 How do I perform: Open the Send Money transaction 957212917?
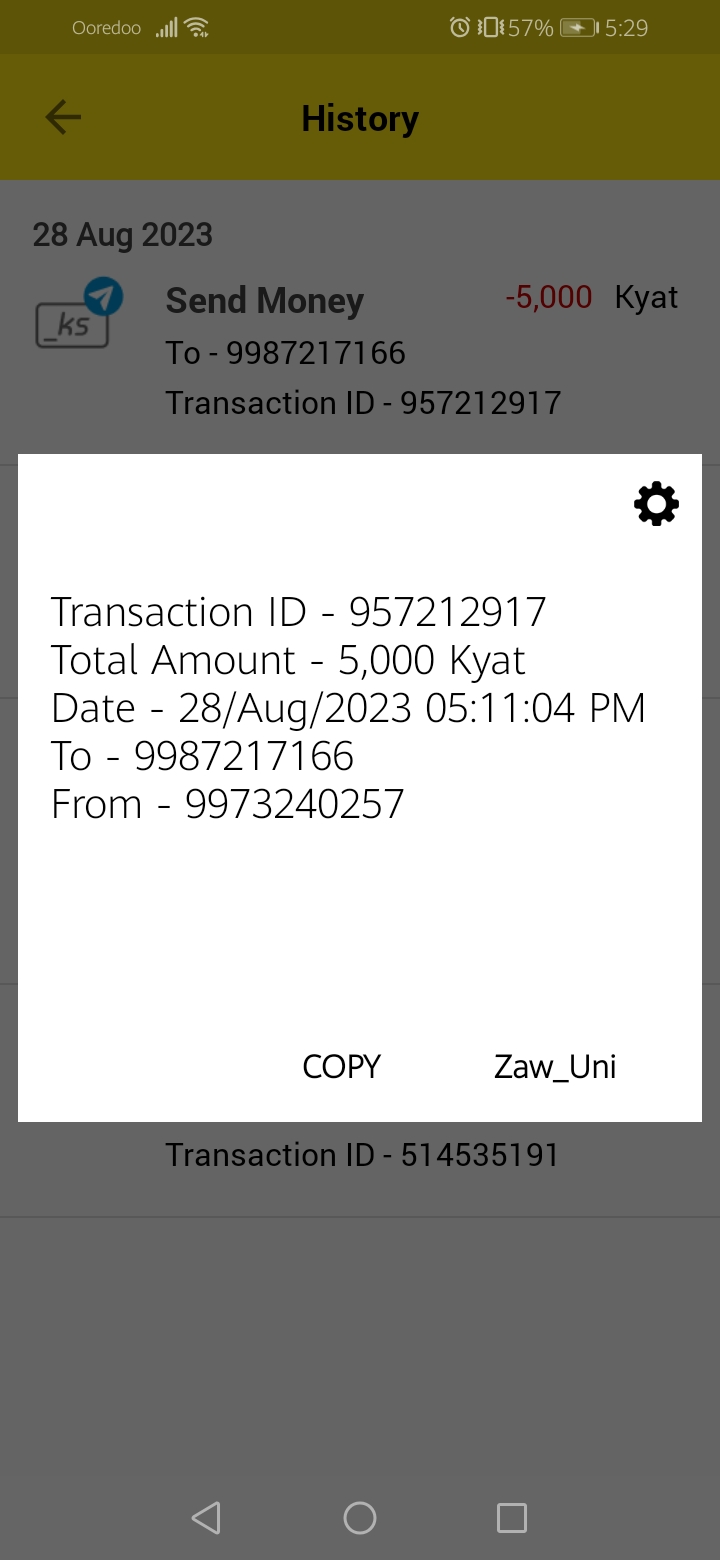(360, 350)
